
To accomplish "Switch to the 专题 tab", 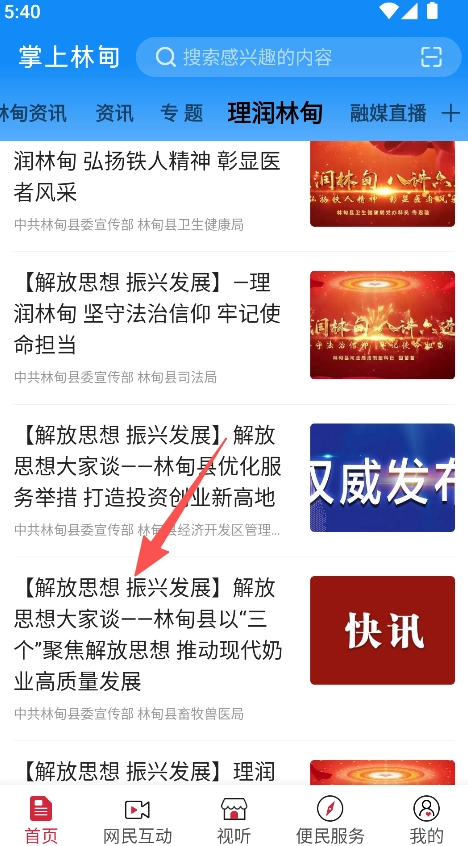I will click(x=181, y=113).
